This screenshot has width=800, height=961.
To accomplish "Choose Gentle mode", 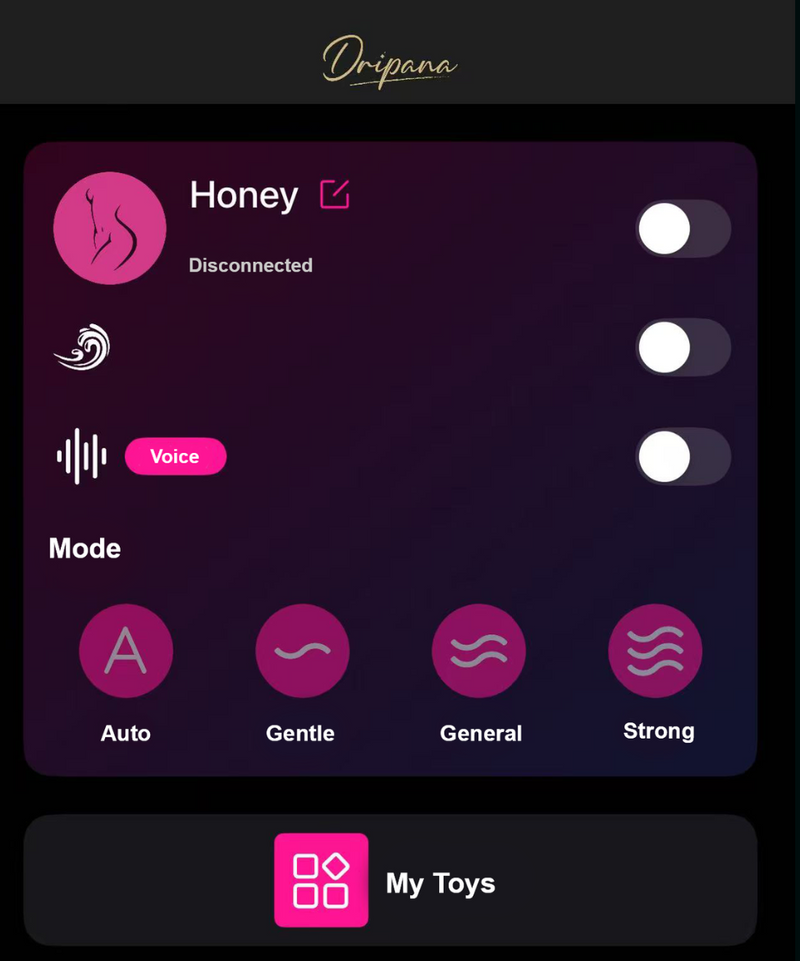I will click(x=302, y=651).
